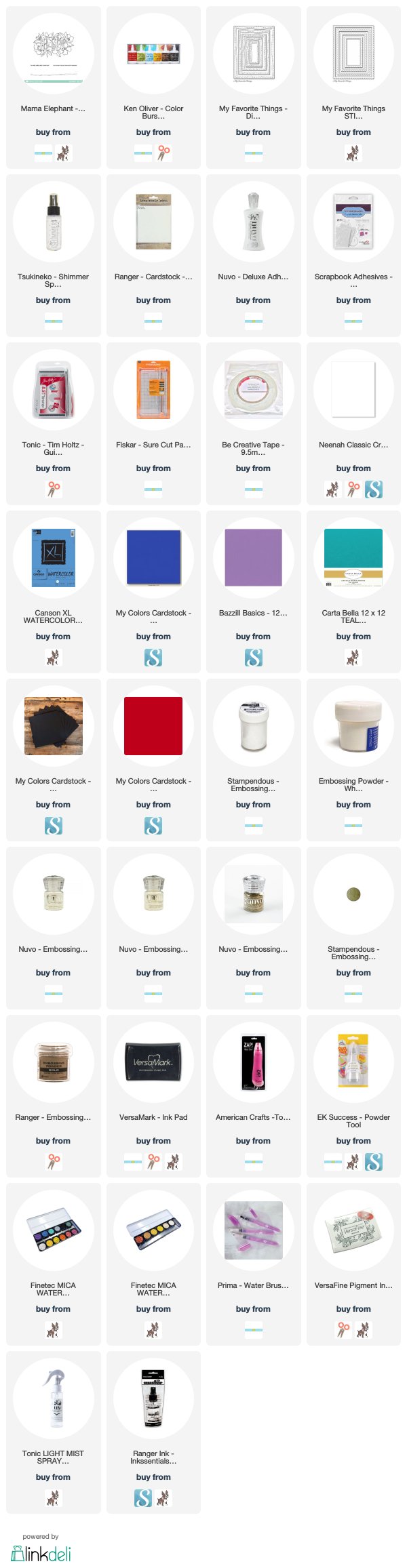This screenshot has width=407, height=1568.
Task: Open VersaFine Pigment Ink product
Action: coord(353,1230)
